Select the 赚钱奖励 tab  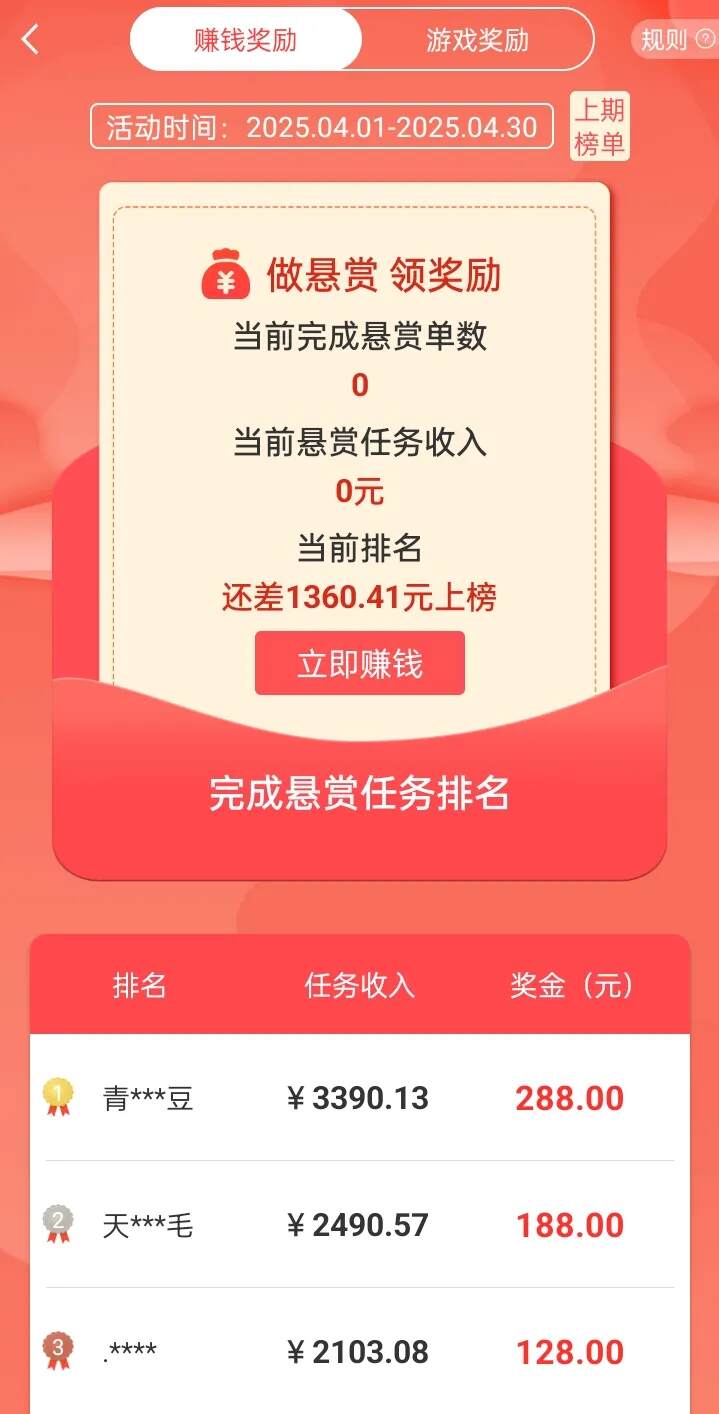click(246, 40)
